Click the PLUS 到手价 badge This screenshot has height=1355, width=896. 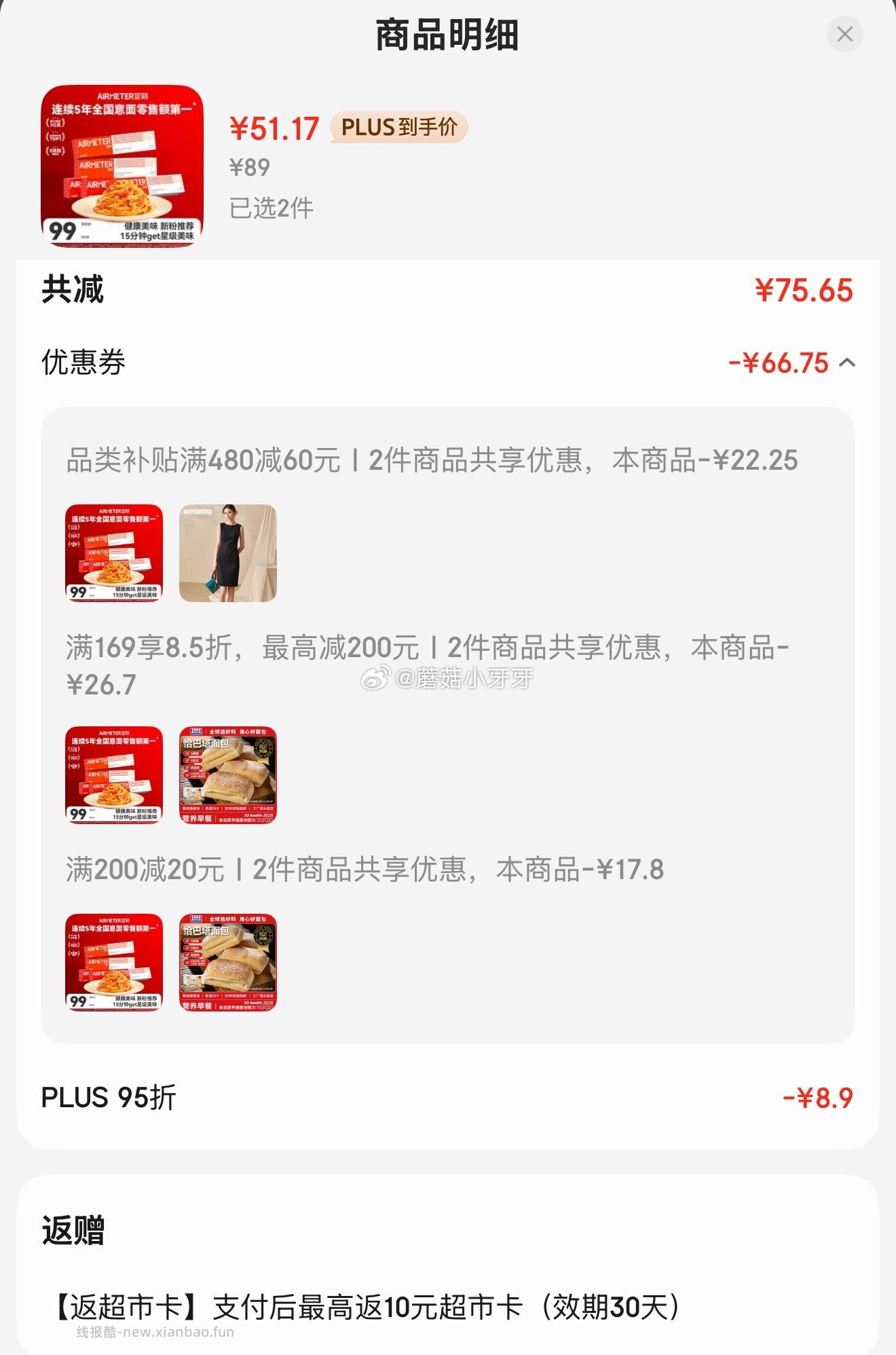pos(400,128)
